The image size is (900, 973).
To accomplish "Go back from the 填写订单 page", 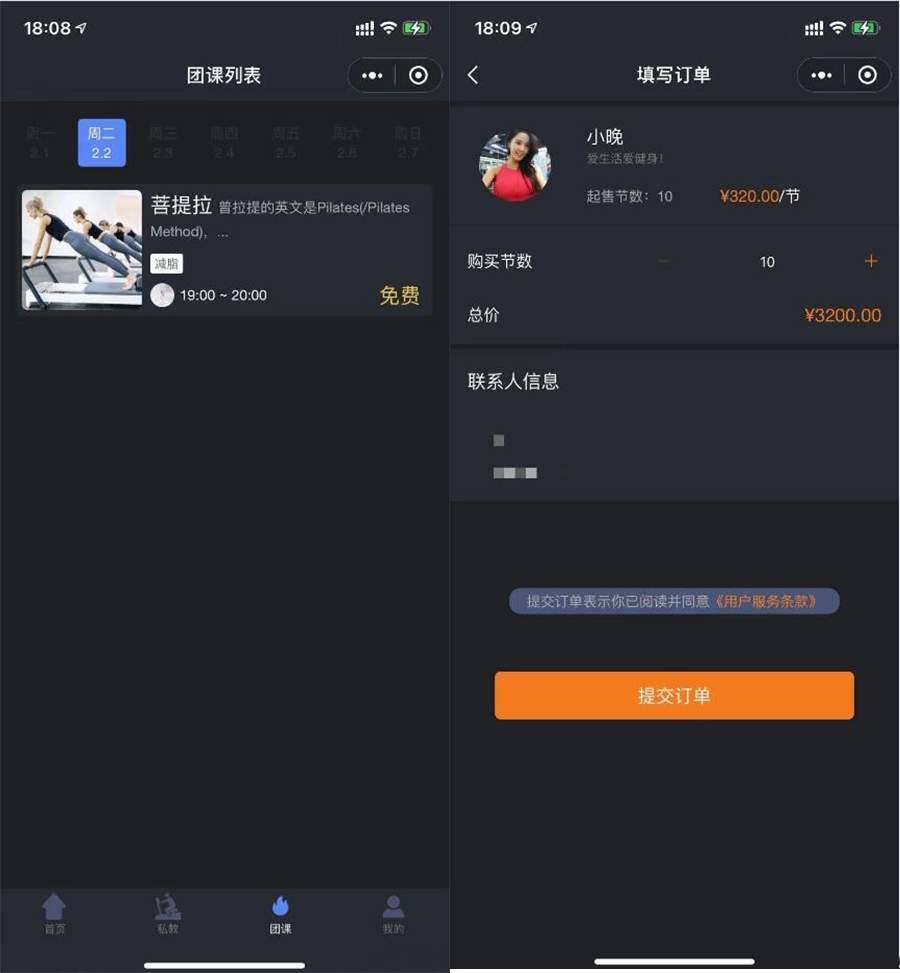I will [x=473, y=75].
